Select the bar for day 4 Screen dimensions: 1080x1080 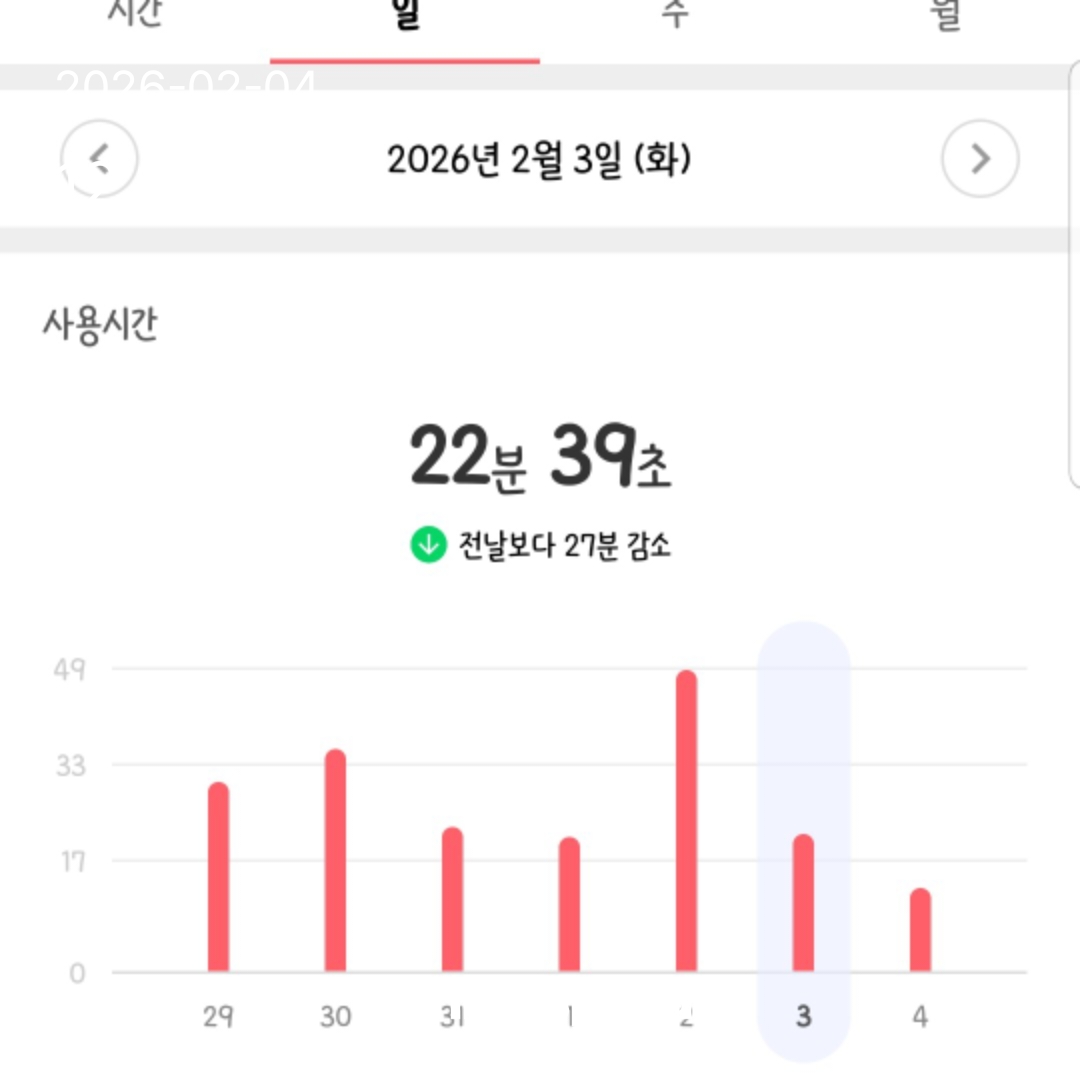point(920,930)
